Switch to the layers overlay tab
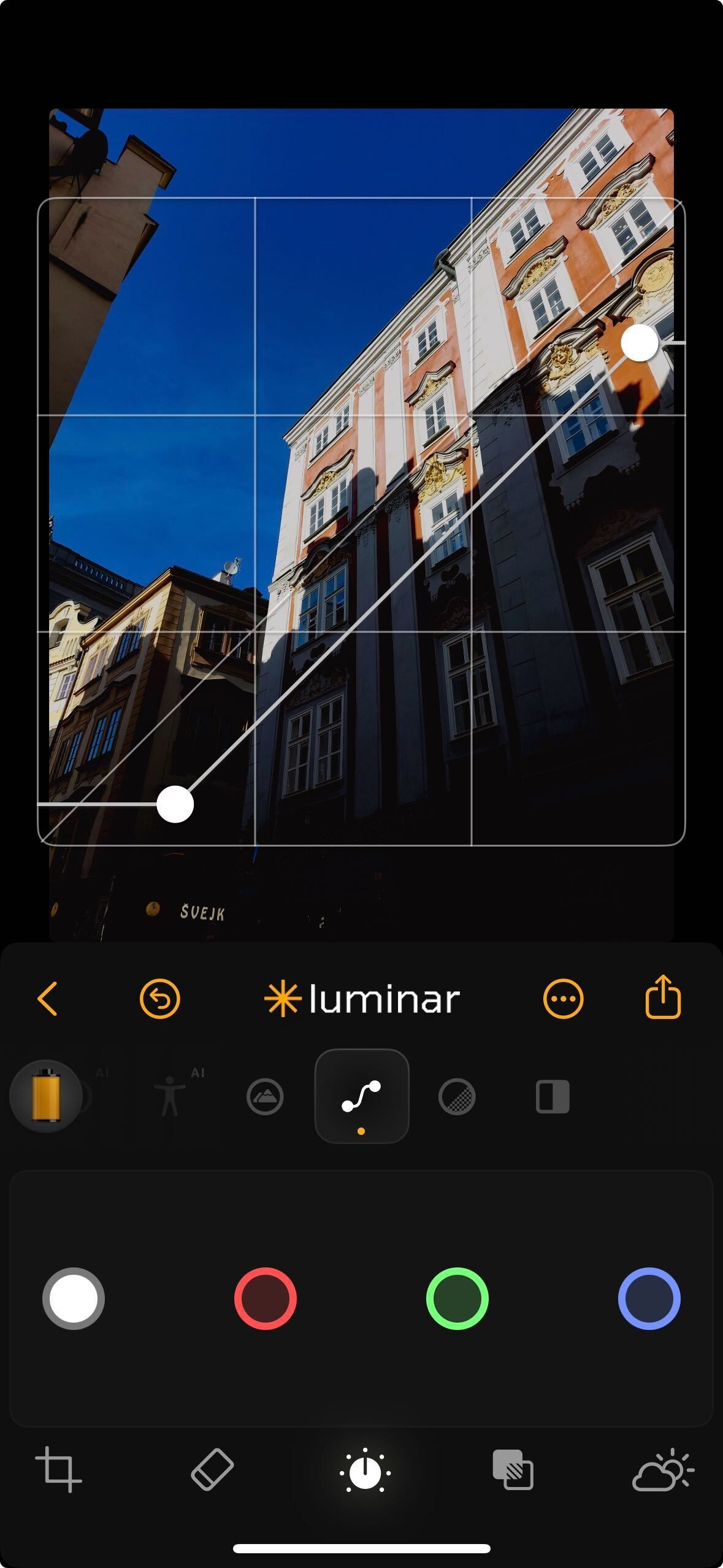This screenshot has height=1568, width=723. [x=513, y=1470]
